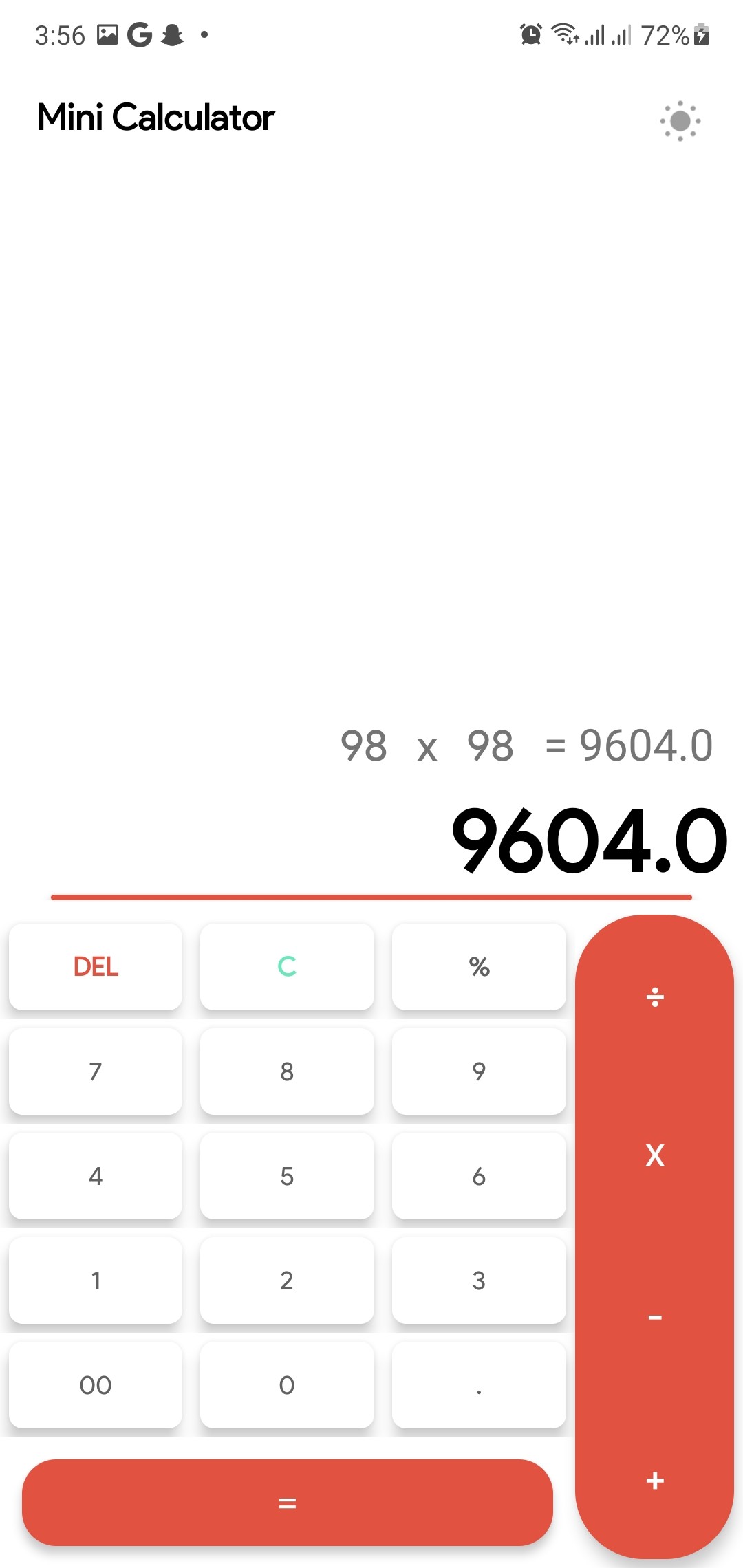Screen dimensions: 743x1568
Task: Enter digit 9
Action: click(479, 1071)
